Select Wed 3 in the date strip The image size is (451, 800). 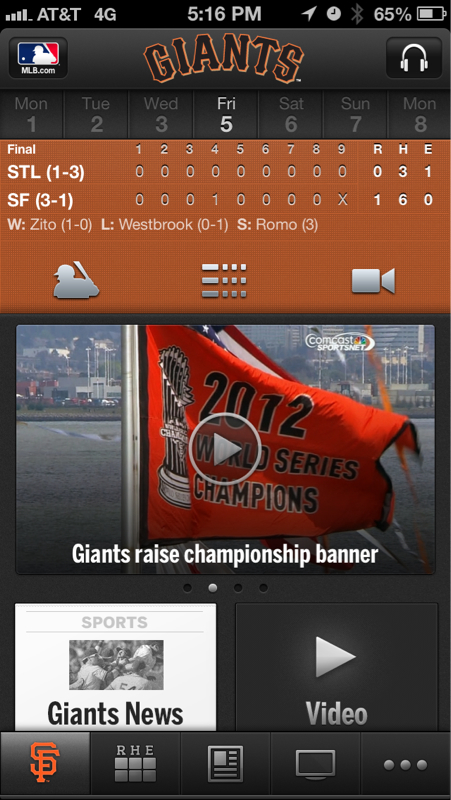(x=161, y=114)
